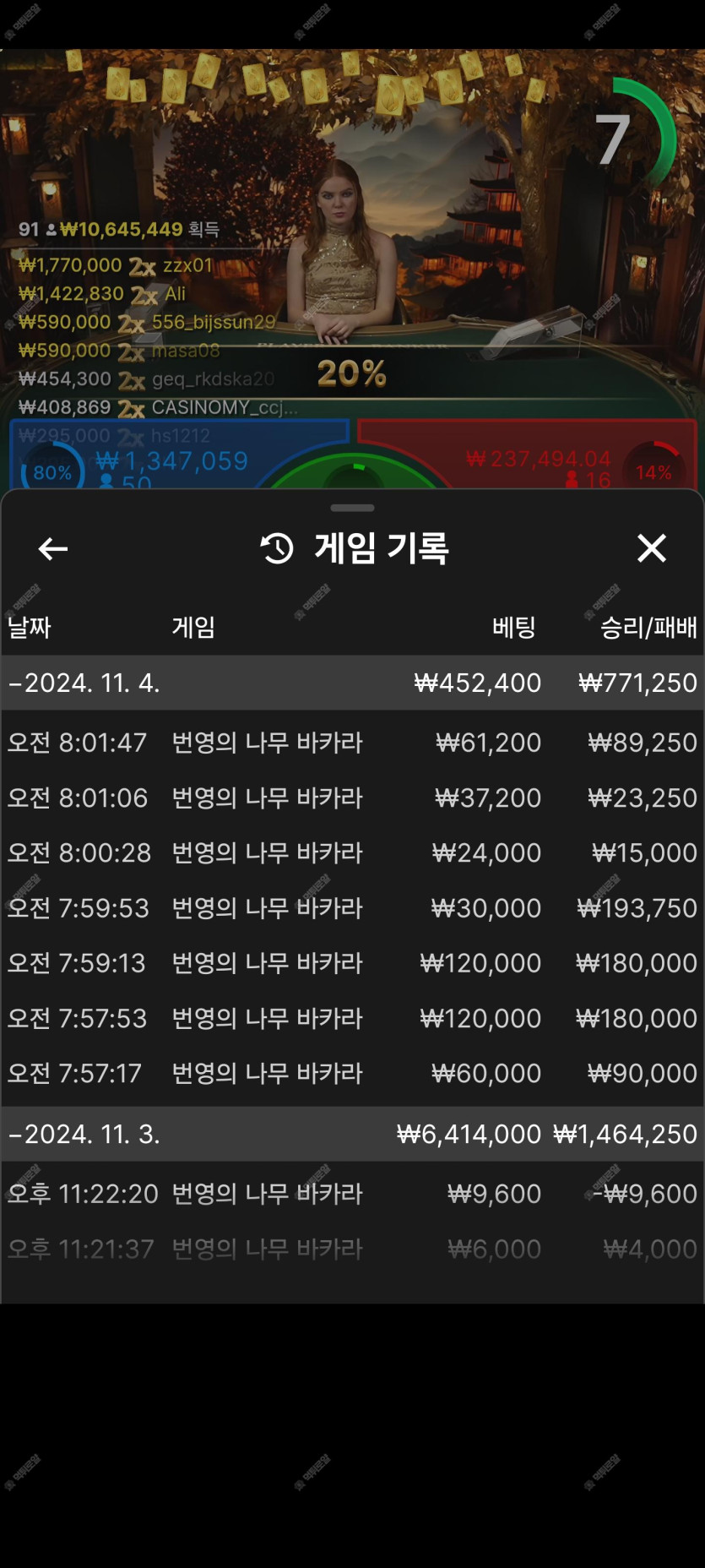Collapse the 2024. 11. 3. date group
Screen dimensions: 705x1568
(84, 1134)
